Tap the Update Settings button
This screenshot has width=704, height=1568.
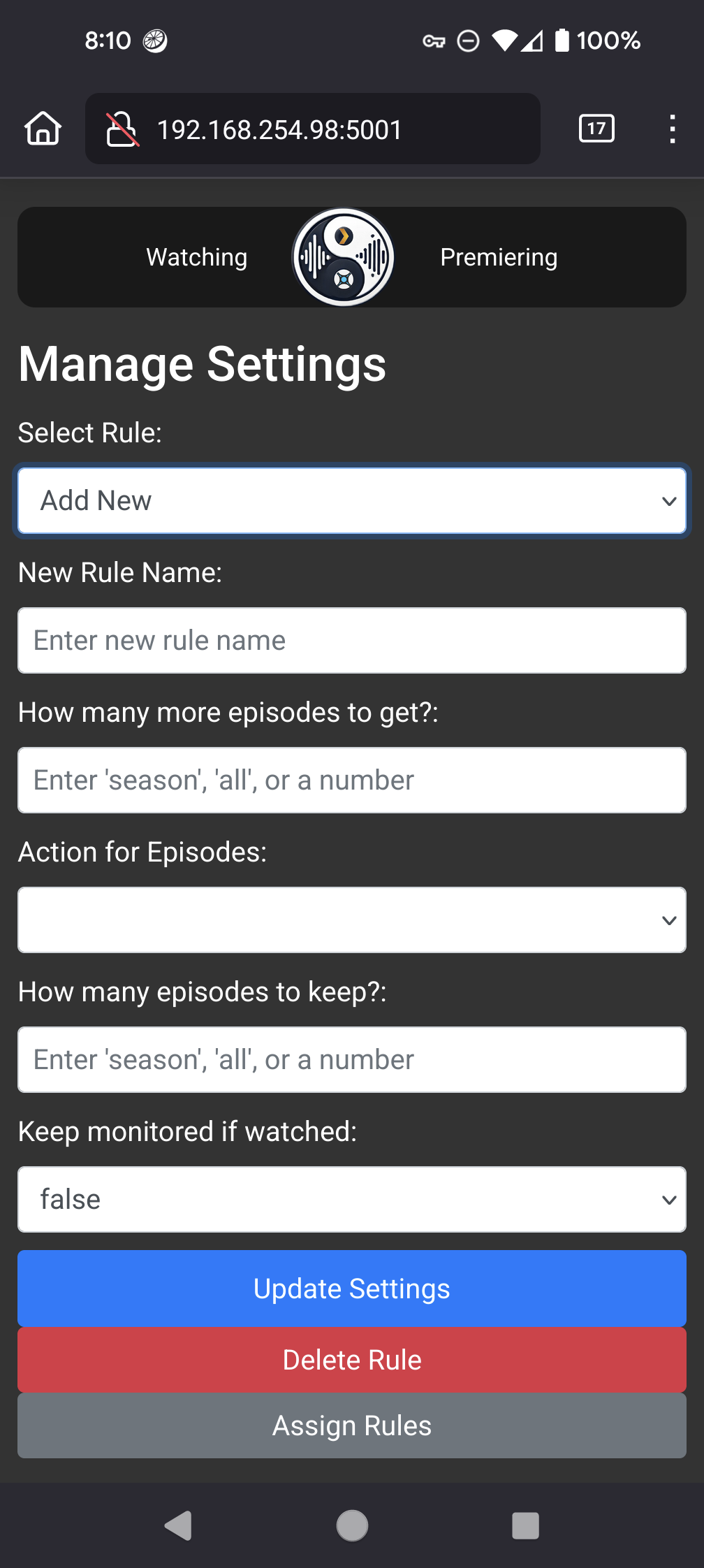click(x=352, y=1288)
